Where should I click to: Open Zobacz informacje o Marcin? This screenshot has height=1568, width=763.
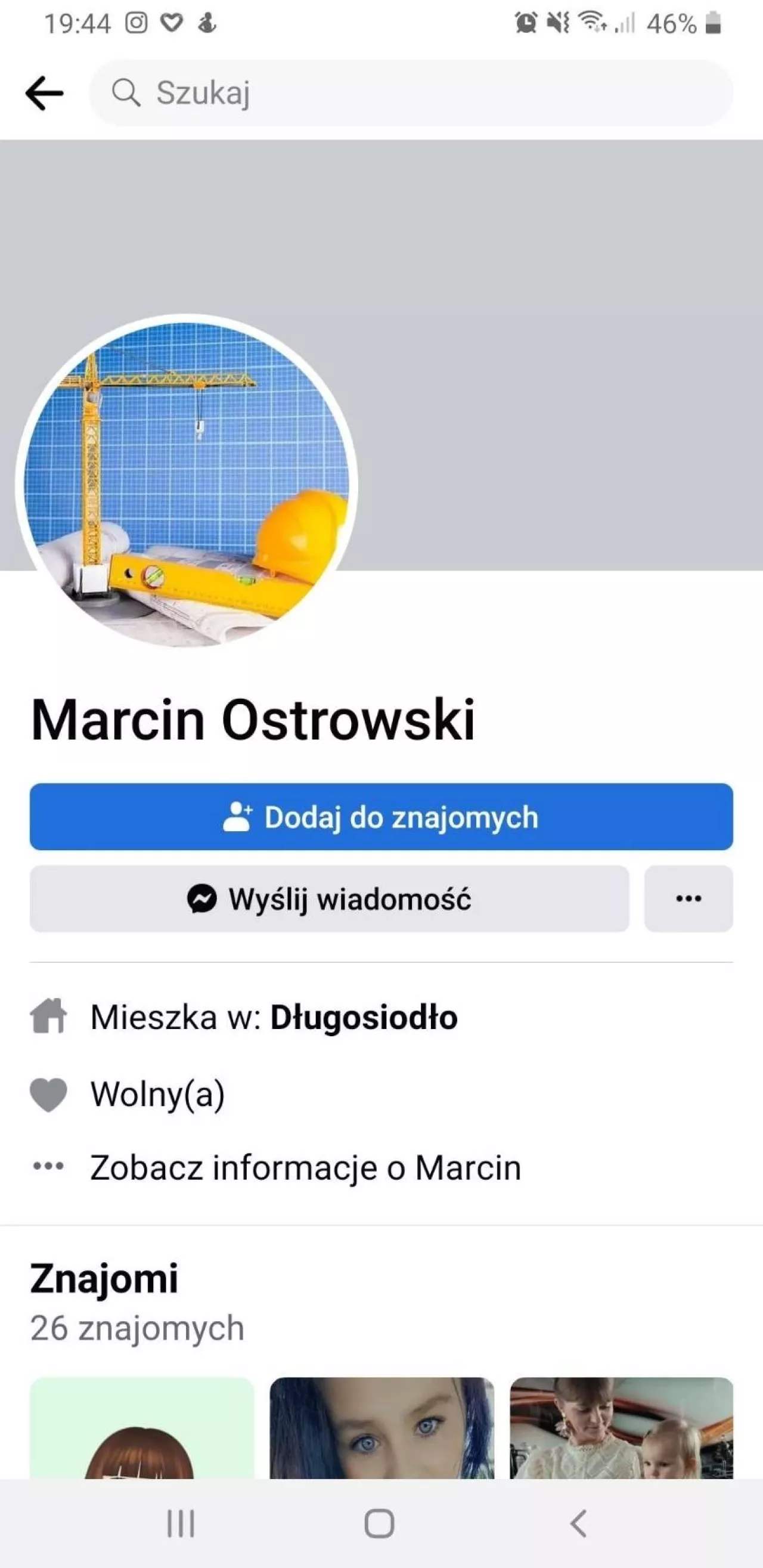point(304,1167)
